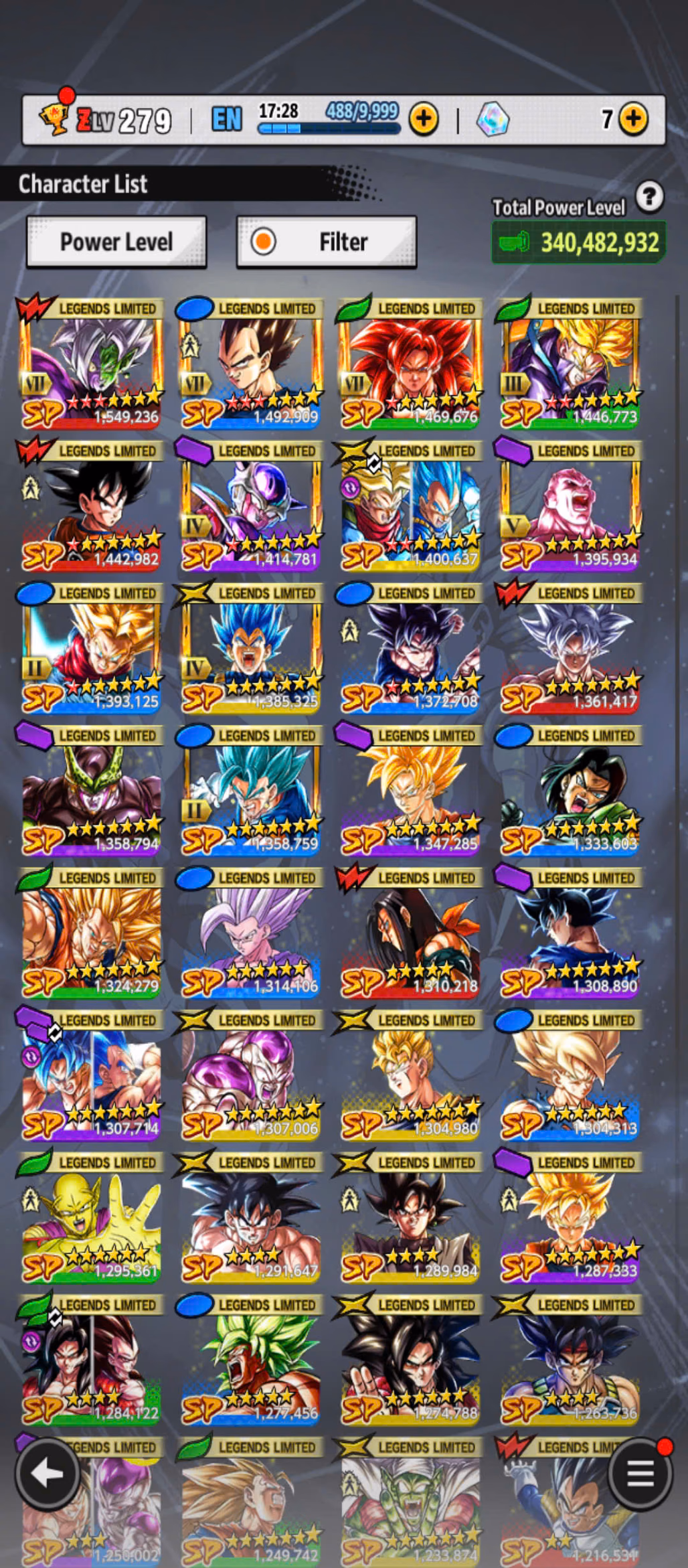This screenshot has width=688, height=1568.
Task: Open the character with power 1,295,361
Action: 92,1219
